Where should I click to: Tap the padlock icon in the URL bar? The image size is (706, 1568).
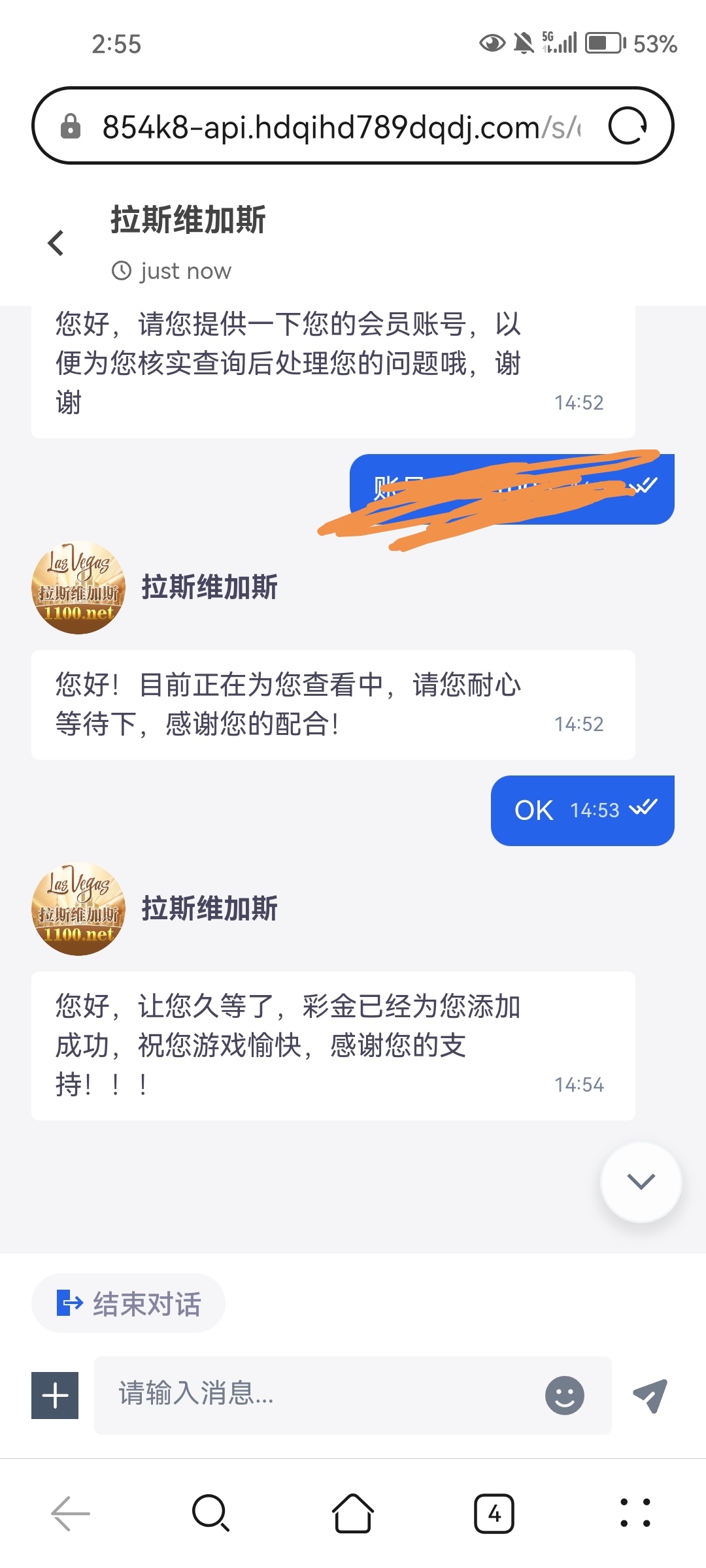pos(70,125)
